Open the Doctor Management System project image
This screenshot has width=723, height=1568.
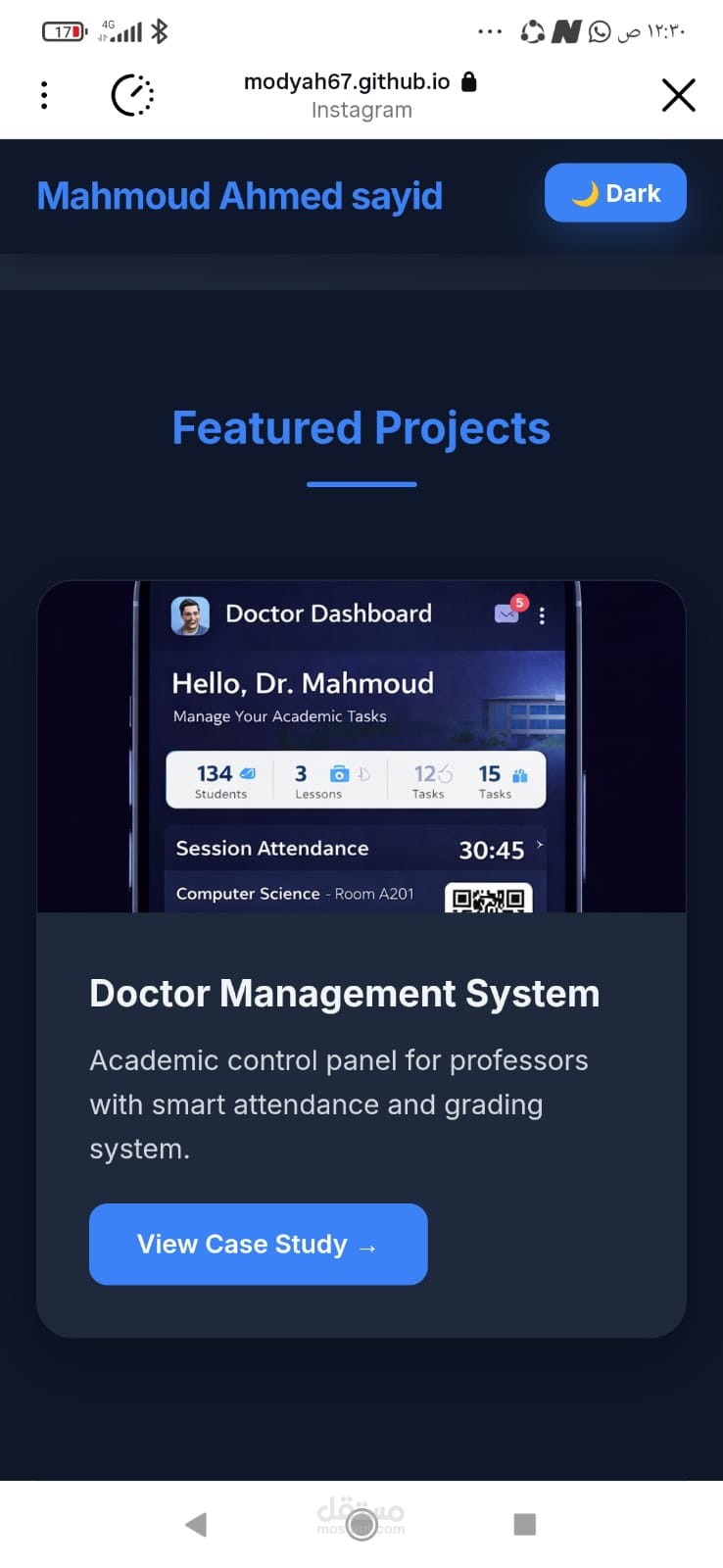361,747
